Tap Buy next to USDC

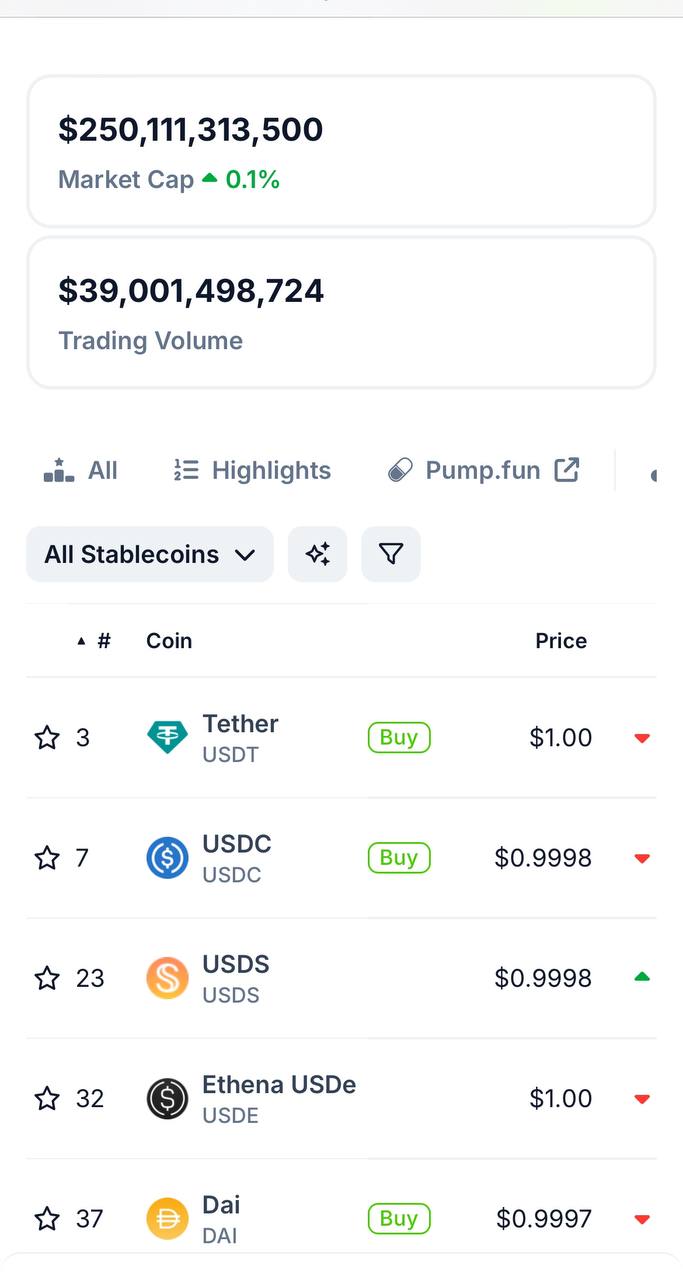click(x=399, y=858)
